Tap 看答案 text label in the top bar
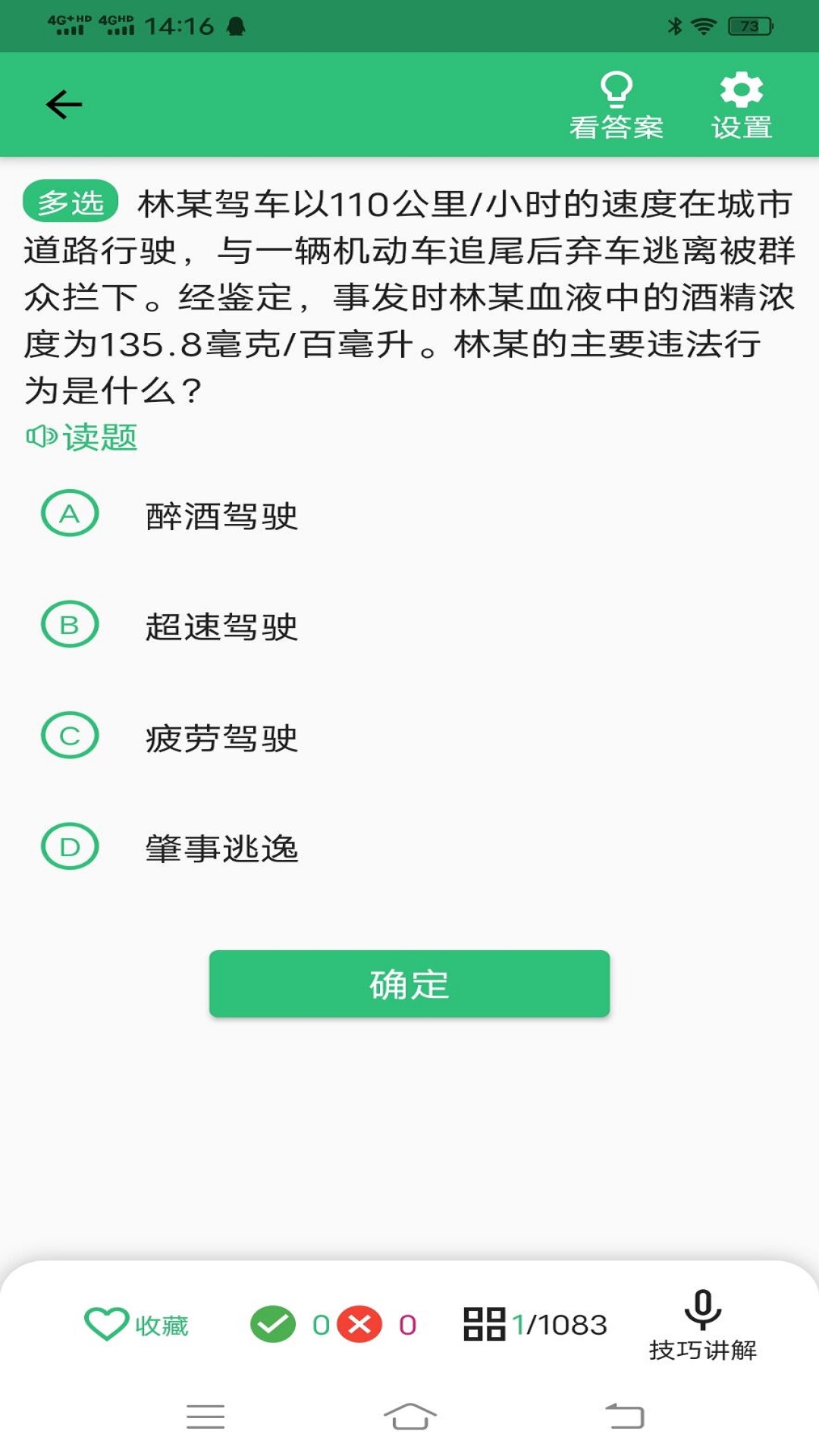 tap(617, 127)
